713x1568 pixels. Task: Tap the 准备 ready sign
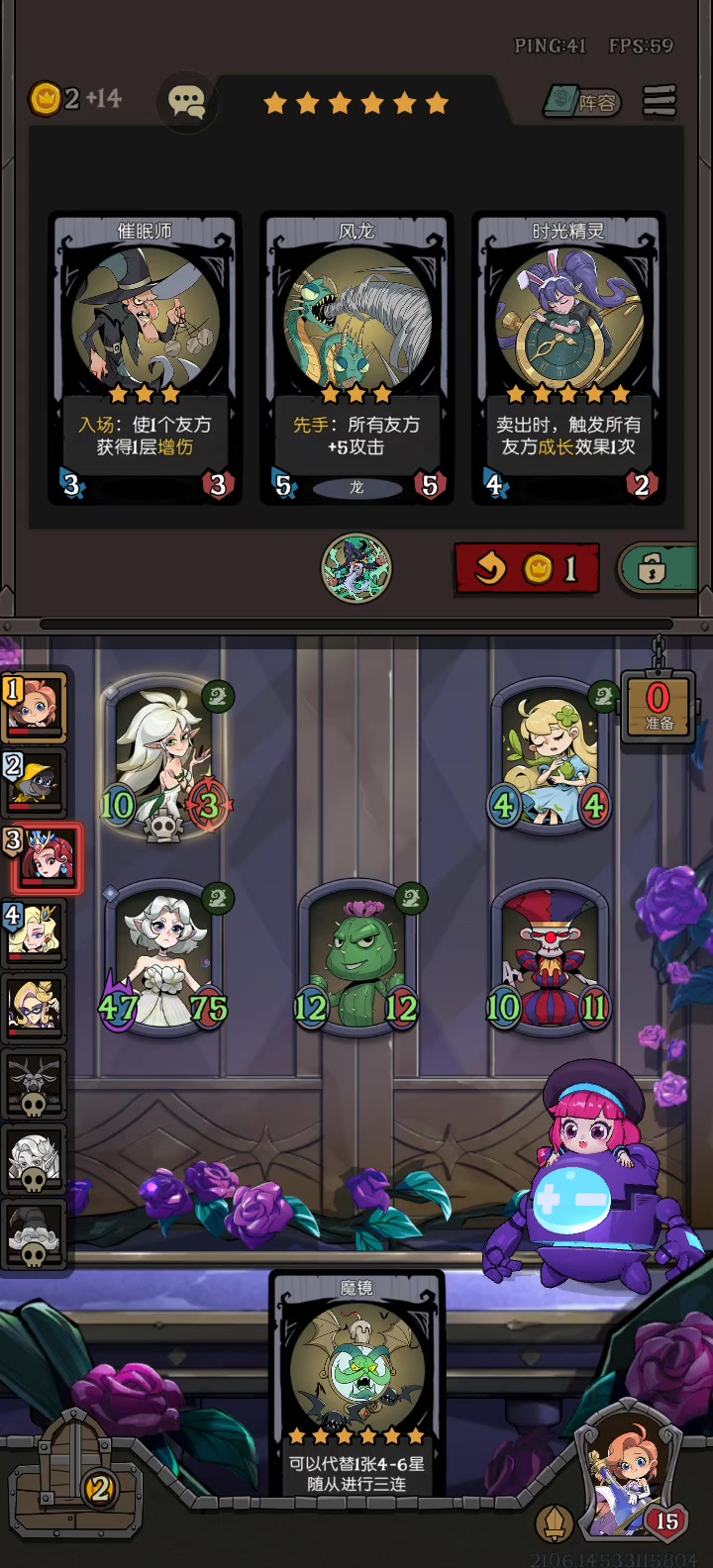(659, 707)
